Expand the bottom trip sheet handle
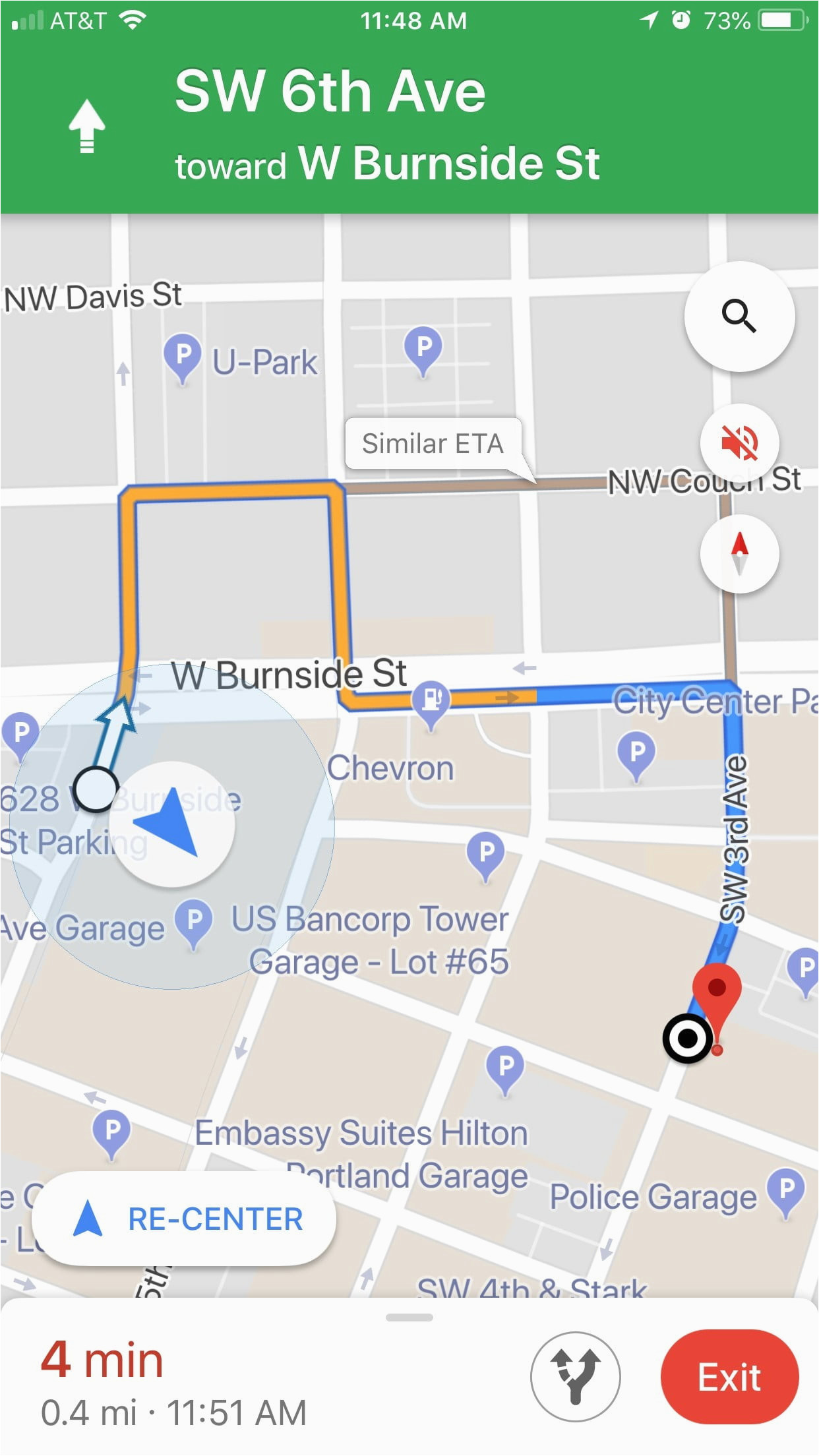This screenshot has height=1456, width=819. [x=409, y=1318]
